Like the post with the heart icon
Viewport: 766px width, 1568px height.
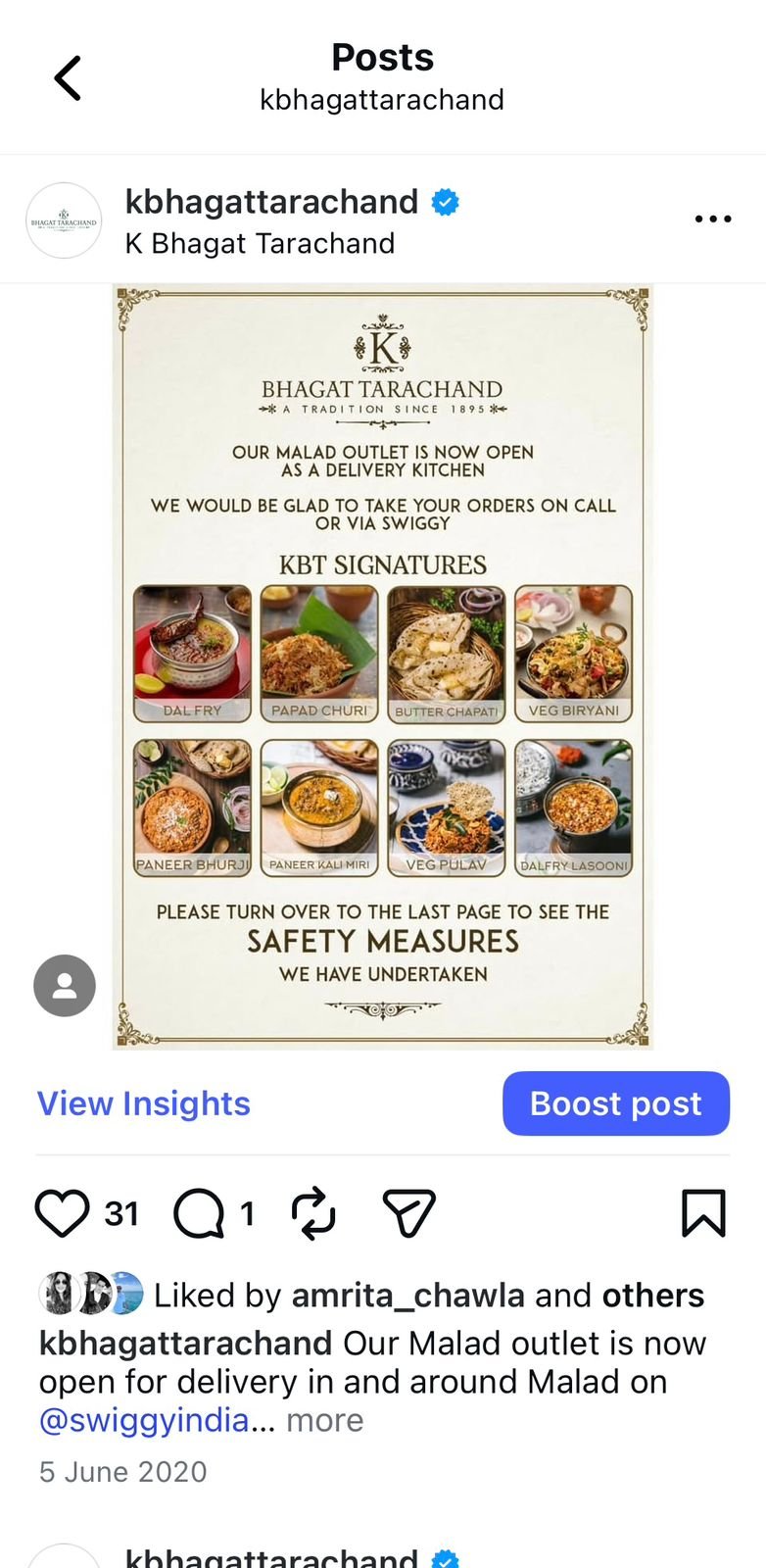pos(63,1213)
